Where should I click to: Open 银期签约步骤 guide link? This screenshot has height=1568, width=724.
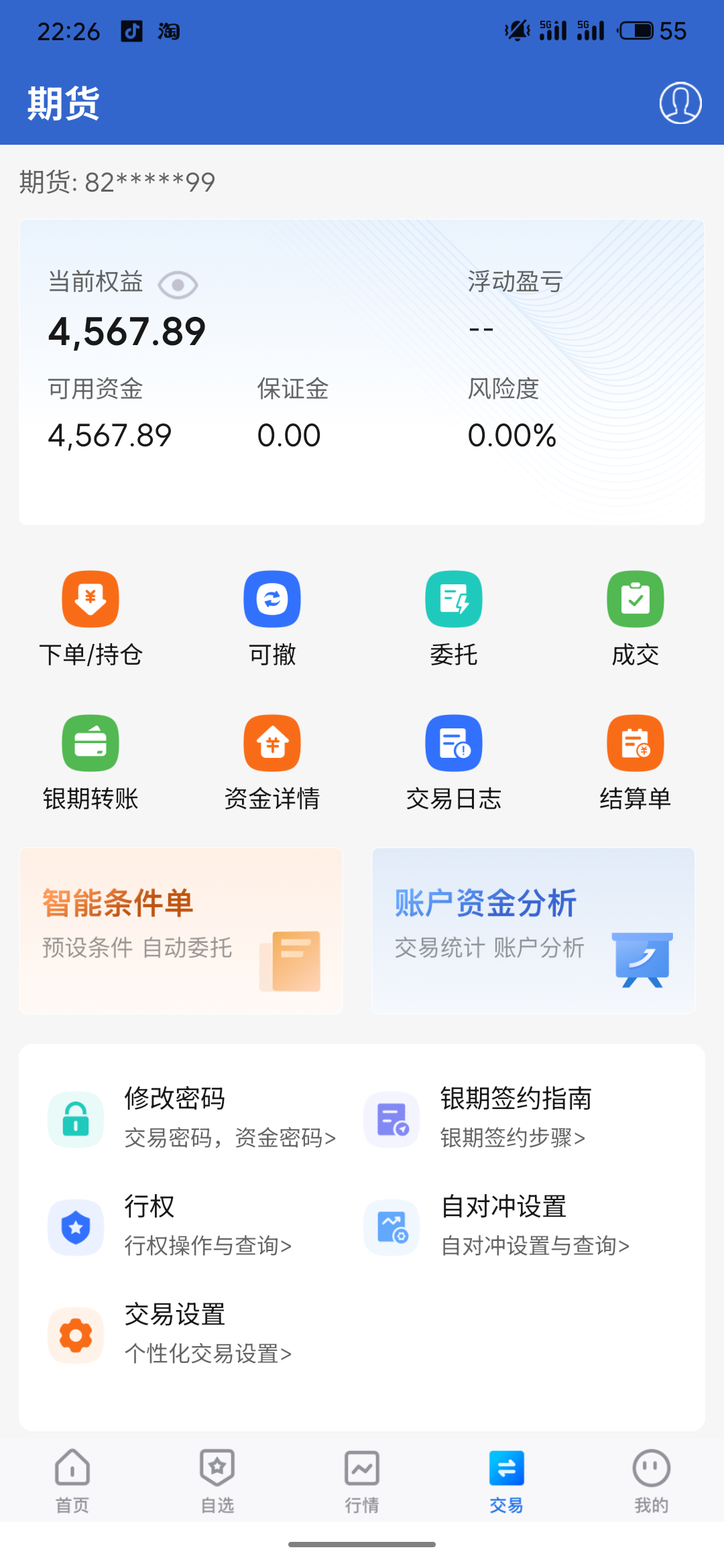pyautogui.click(x=513, y=1138)
